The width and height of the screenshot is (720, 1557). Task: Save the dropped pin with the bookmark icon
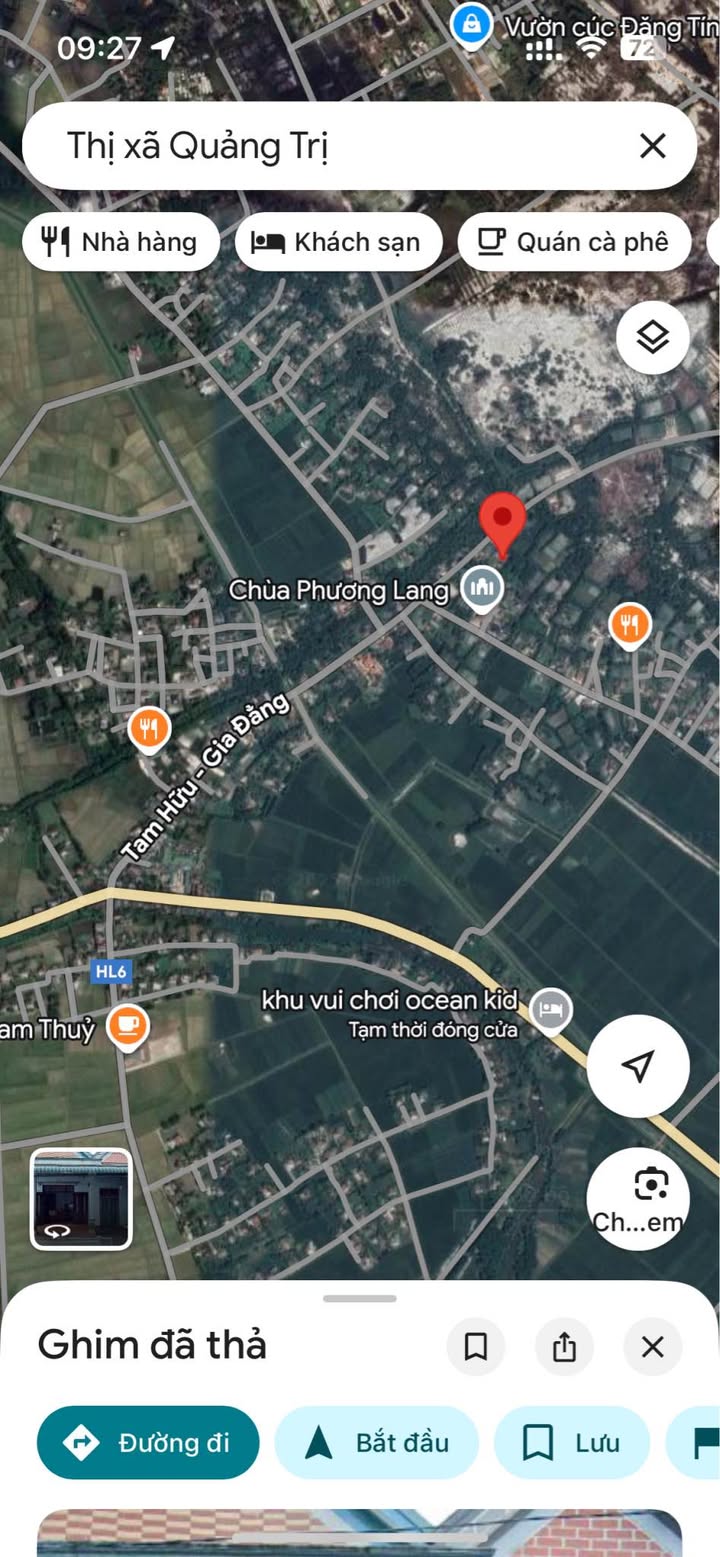[x=476, y=1347]
